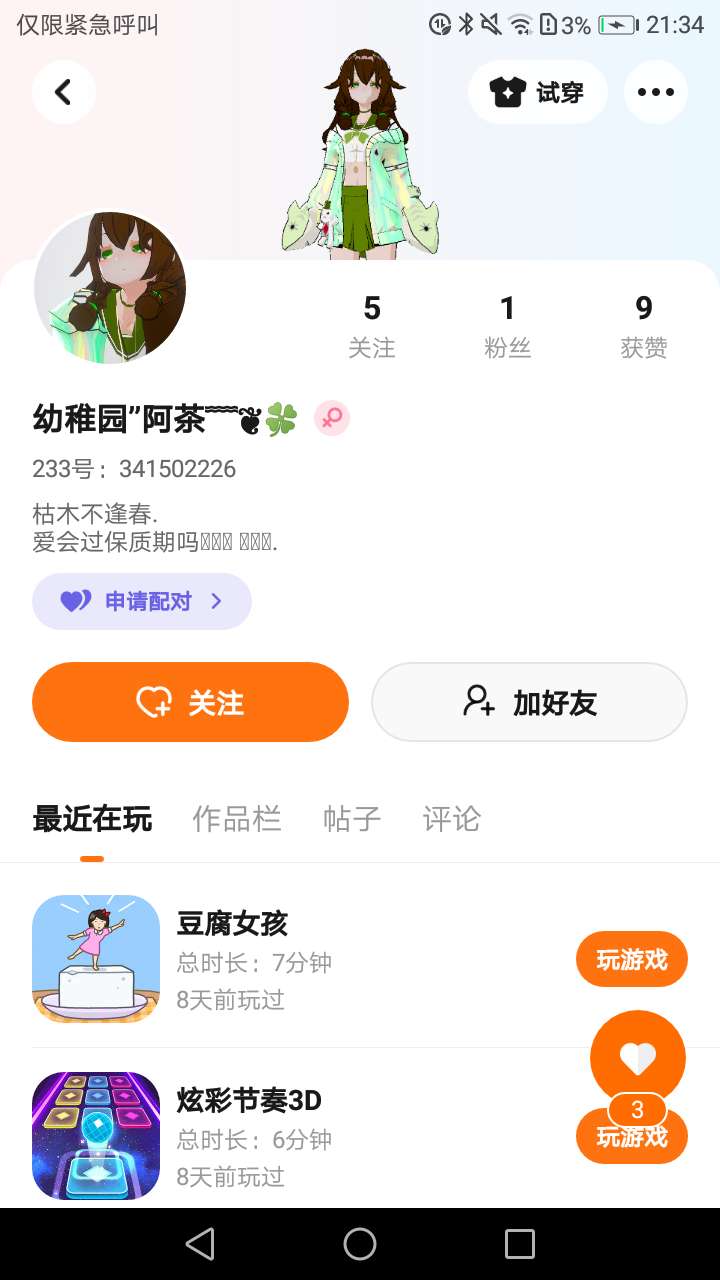The height and width of the screenshot is (1280, 720).
Task: Follow this user with the orange 关注 button
Action: (x=190, y=702)
